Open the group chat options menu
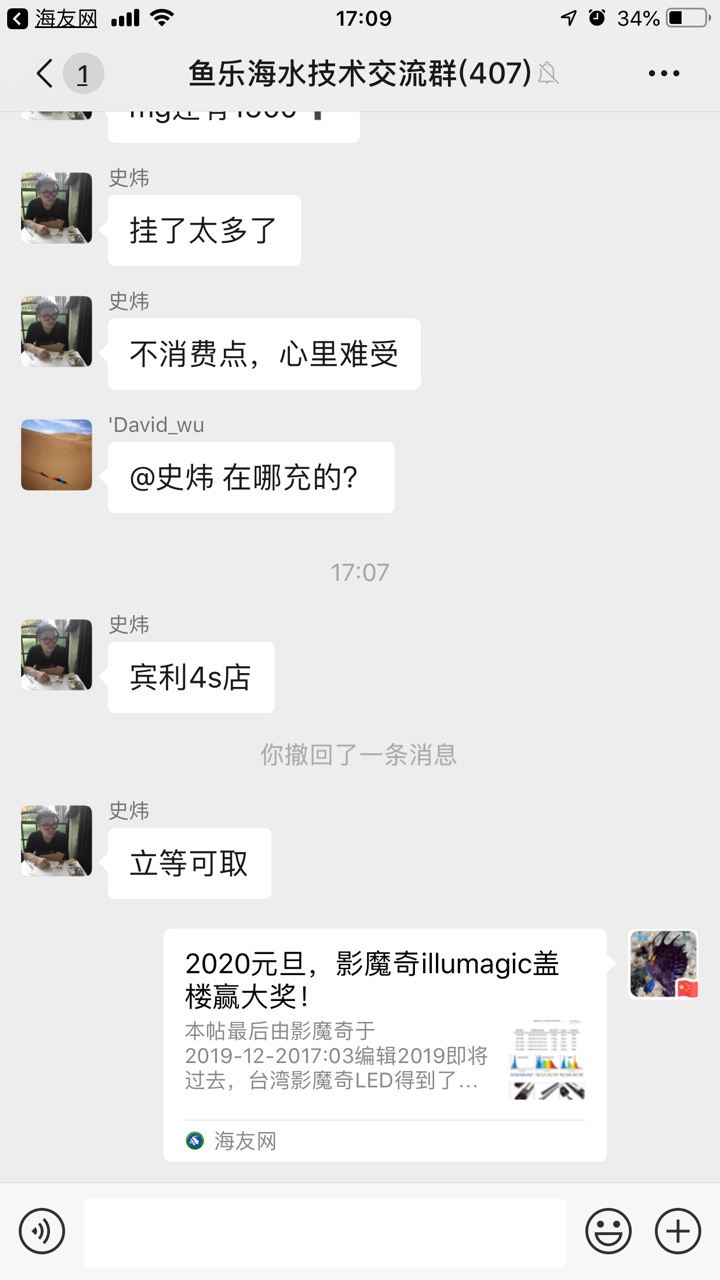The width and height of the screenshot is (720, 1280). (664, 73)
